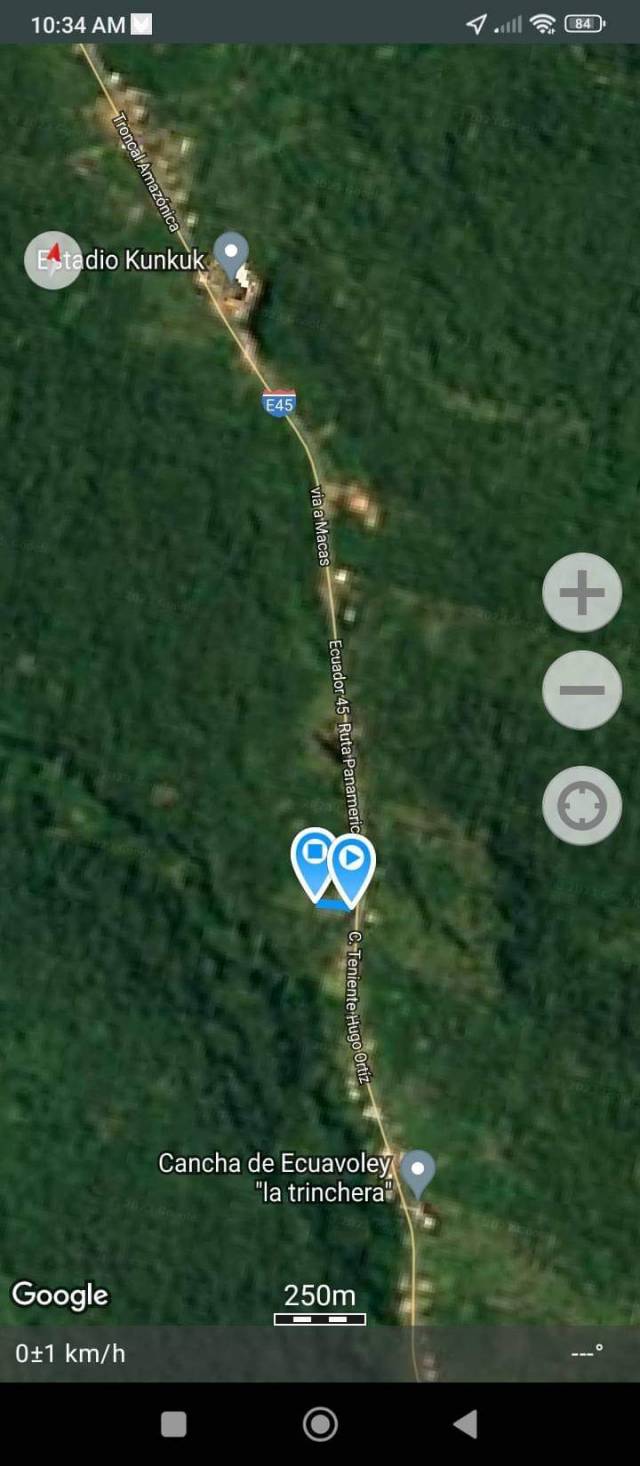This screenshot has height=1466, width=640.
Task: Center map on my location
Action: click(x=582, y=806)
